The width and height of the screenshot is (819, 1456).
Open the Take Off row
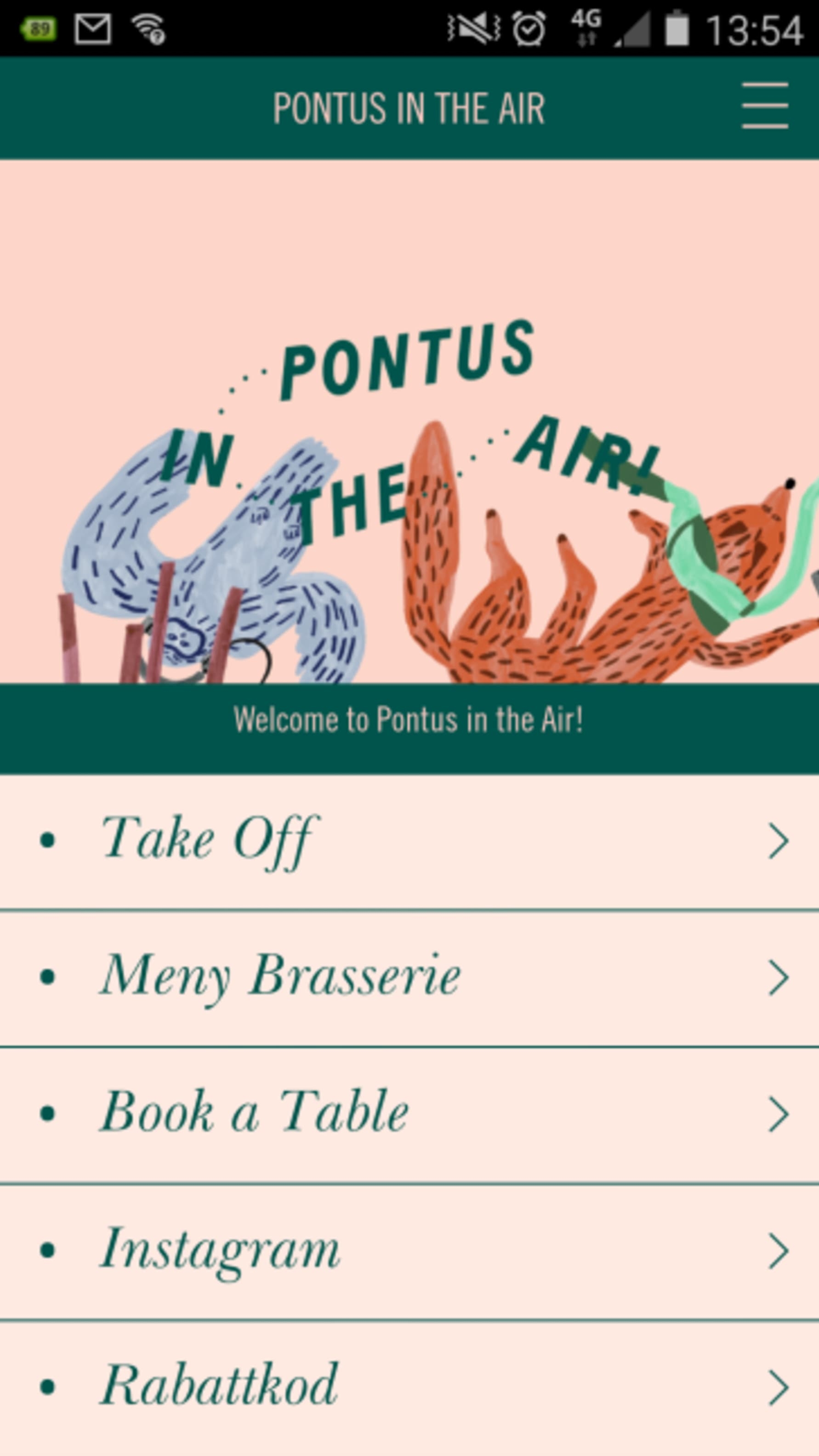(409, 840)
